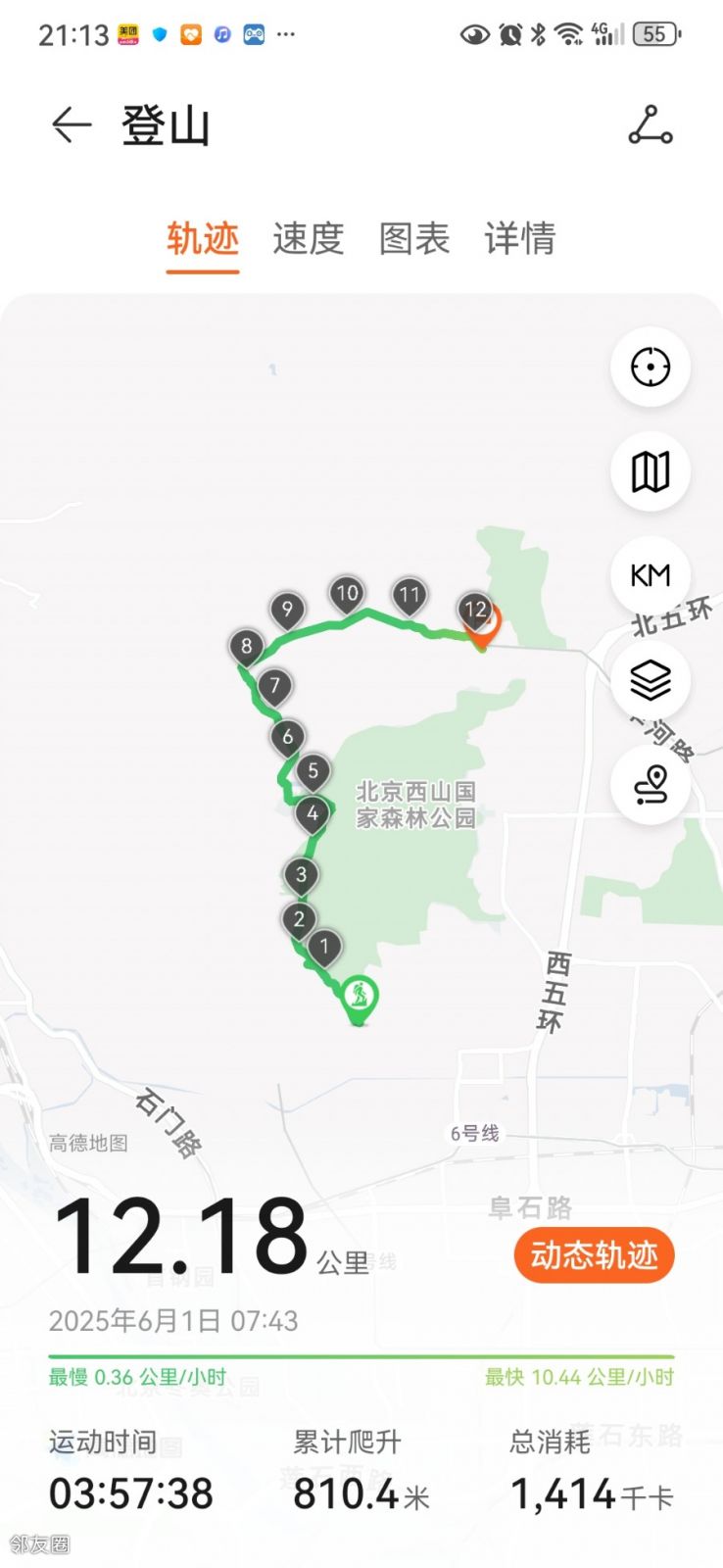Switch to the 图表 tab

click(413, 239)
